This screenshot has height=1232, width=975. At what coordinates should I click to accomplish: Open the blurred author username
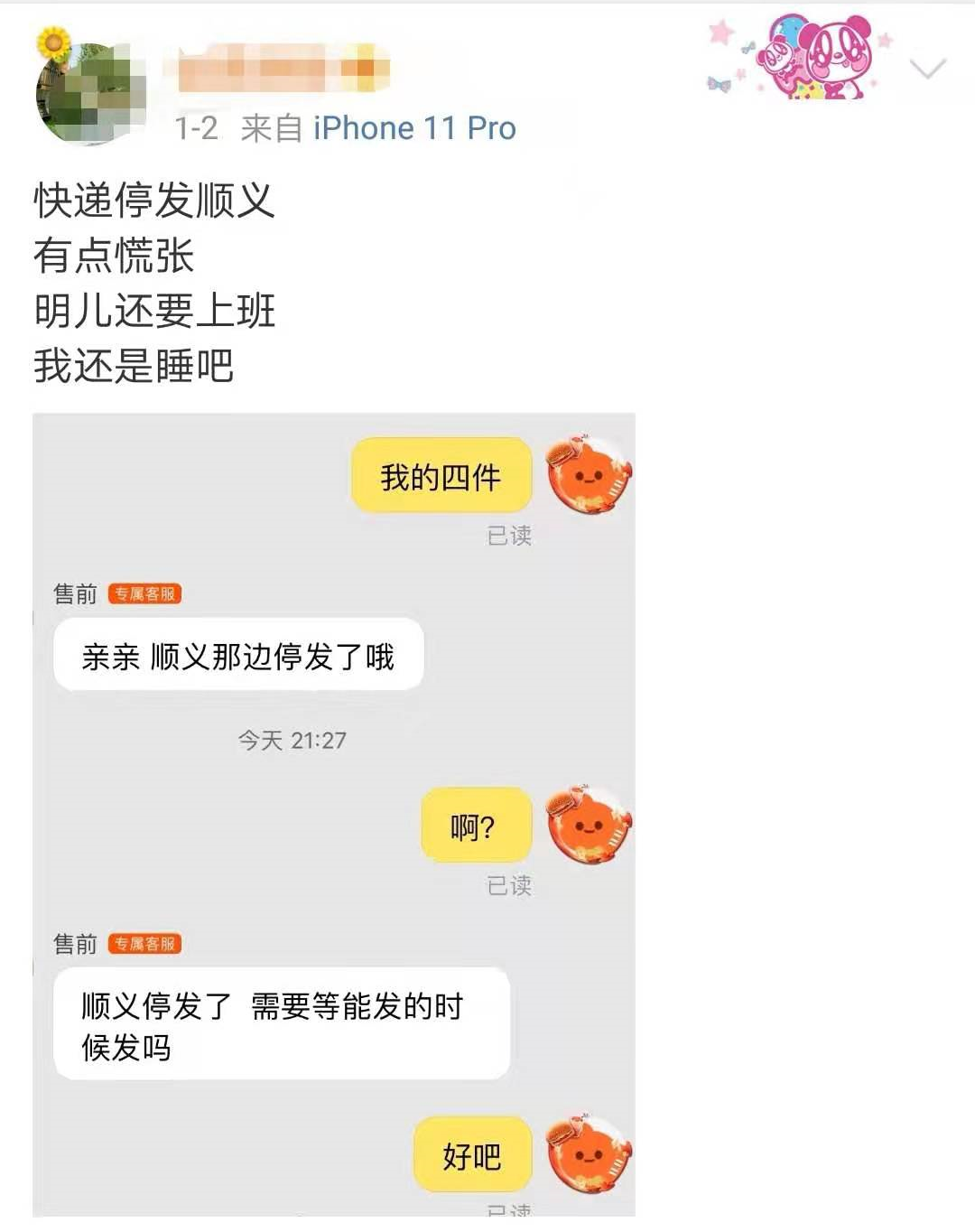[283, 69]
